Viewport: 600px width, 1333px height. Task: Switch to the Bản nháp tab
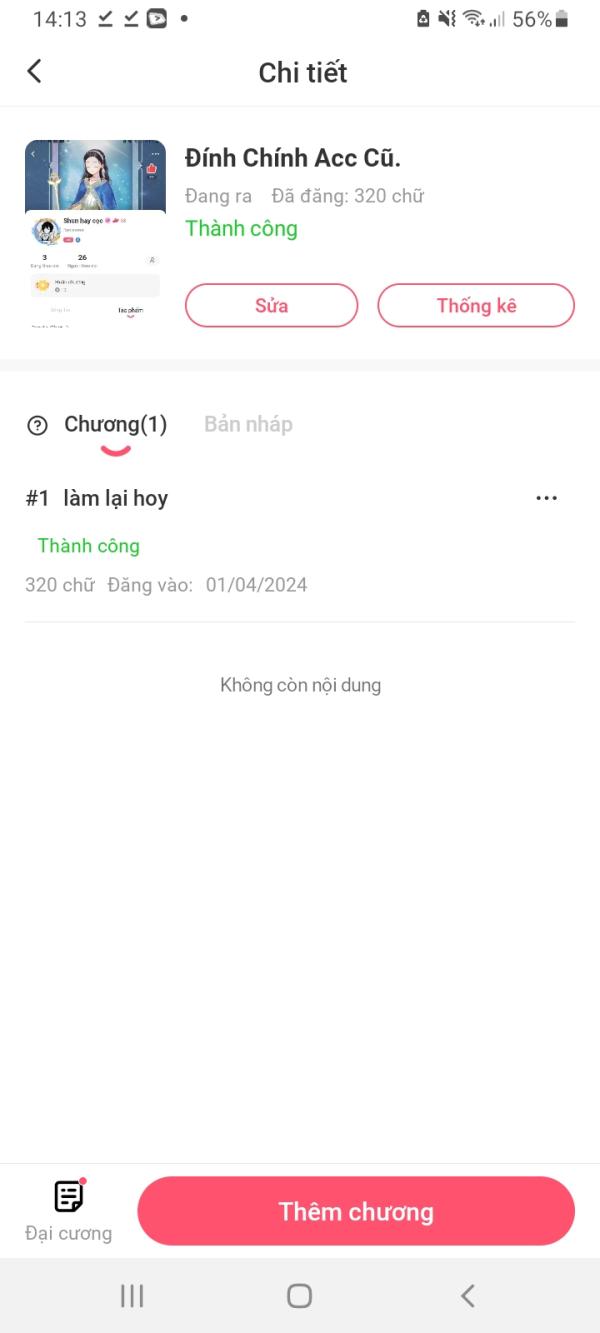248,424
